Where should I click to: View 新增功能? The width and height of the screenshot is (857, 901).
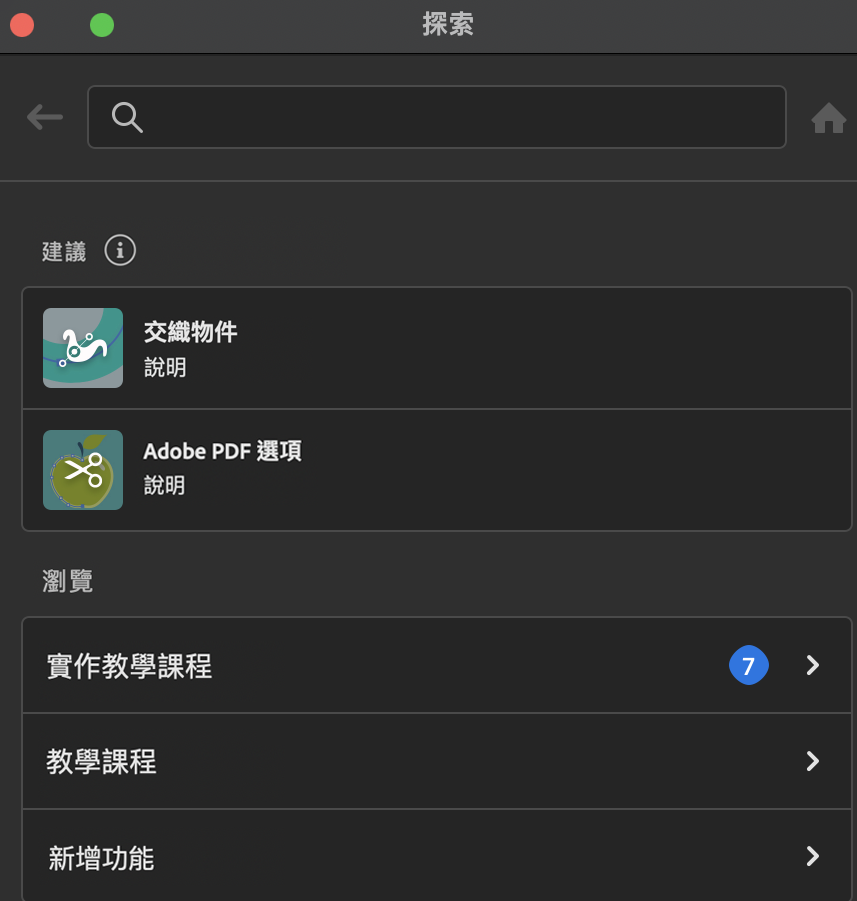pos(436,857)
